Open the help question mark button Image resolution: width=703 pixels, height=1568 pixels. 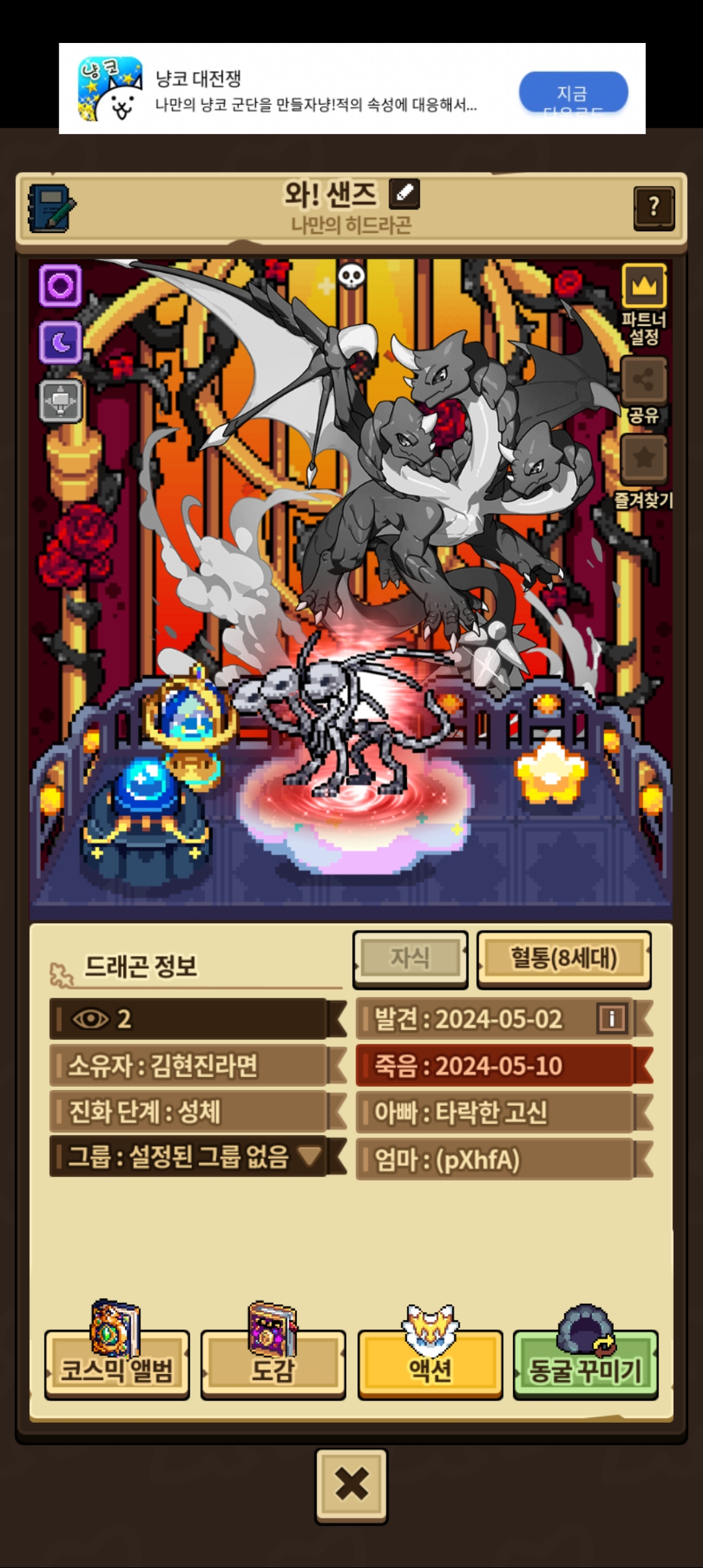(x=654, y=208)
